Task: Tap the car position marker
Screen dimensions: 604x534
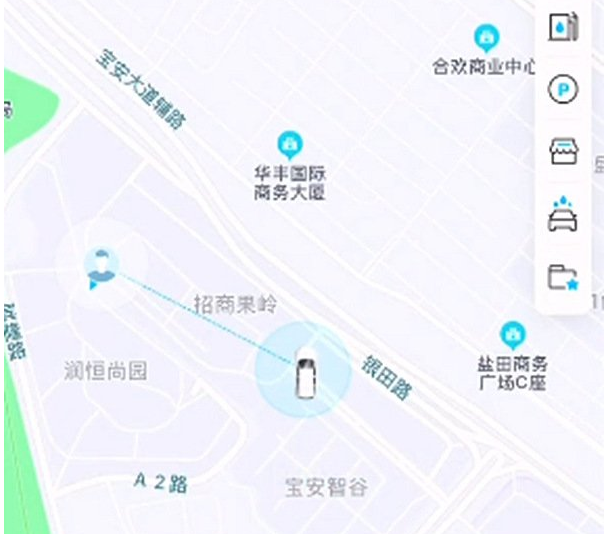Action: (x=303, y=371)
